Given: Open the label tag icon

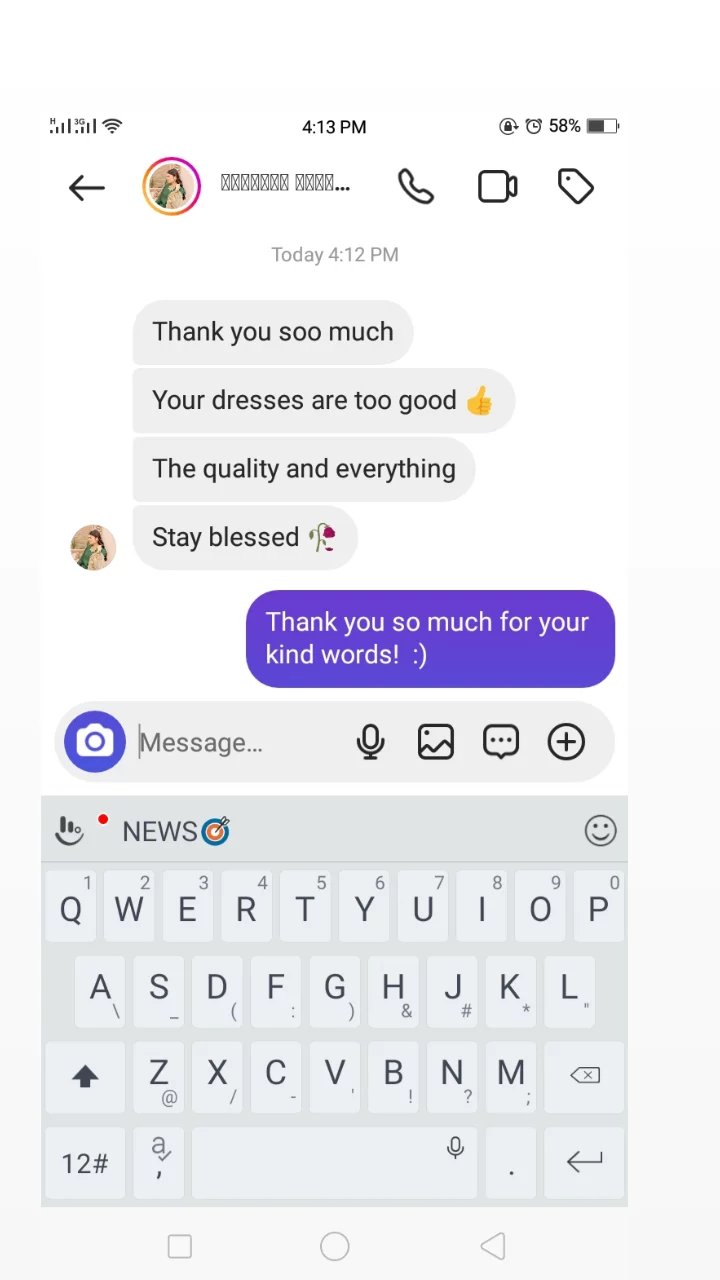Looking at the screenshot, I should point(576,187).
